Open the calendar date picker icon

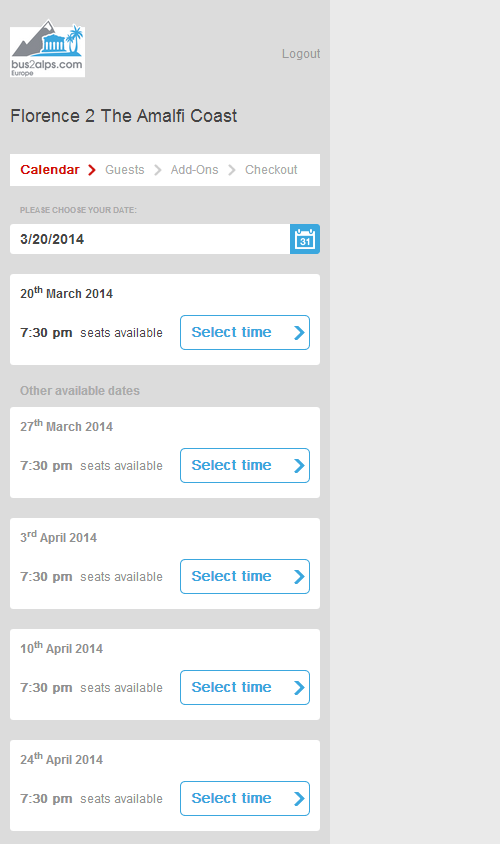point(305,239)
